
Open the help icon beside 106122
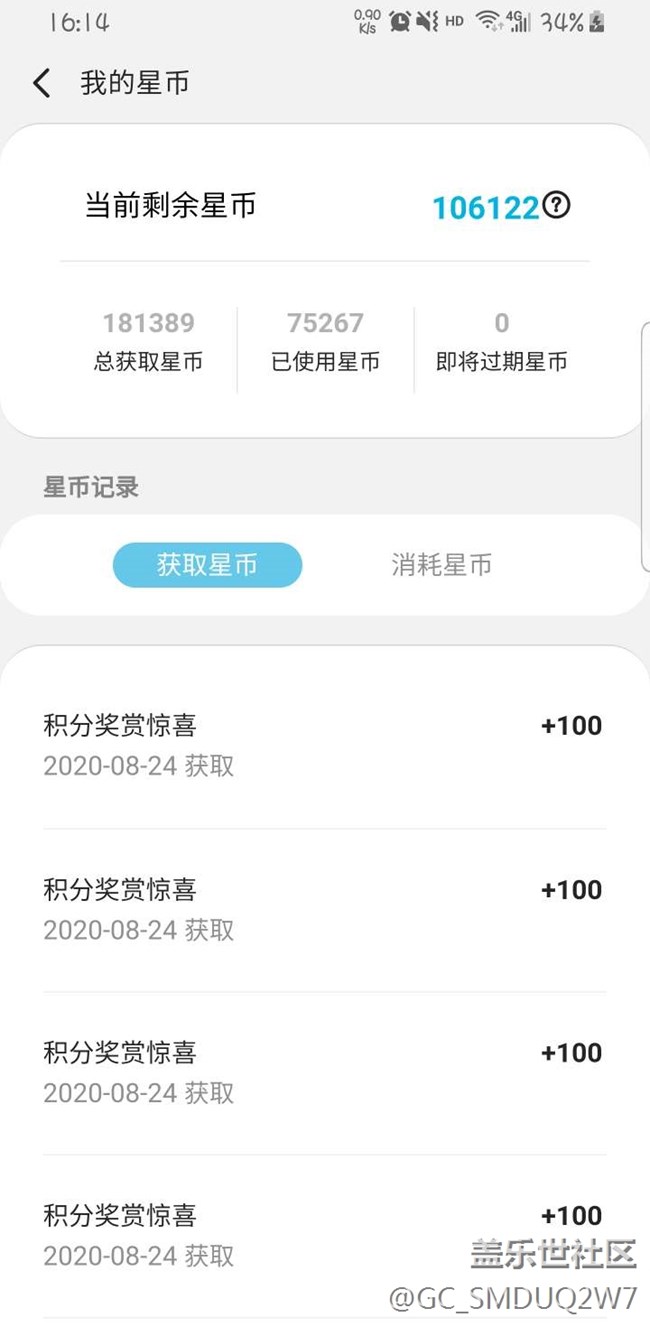pos(557,206)
